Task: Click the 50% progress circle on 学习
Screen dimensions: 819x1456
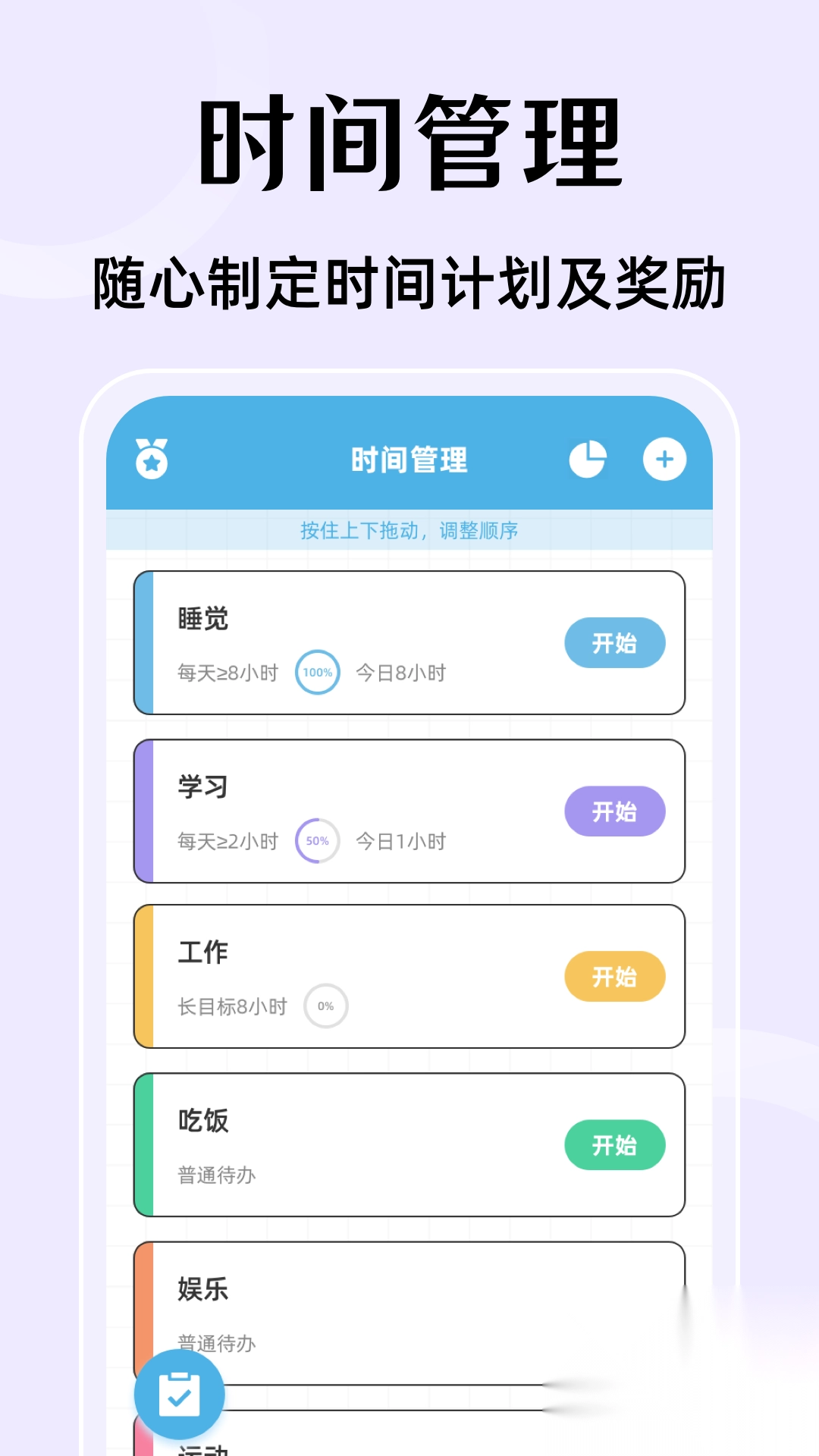Action: coord(315,840)
